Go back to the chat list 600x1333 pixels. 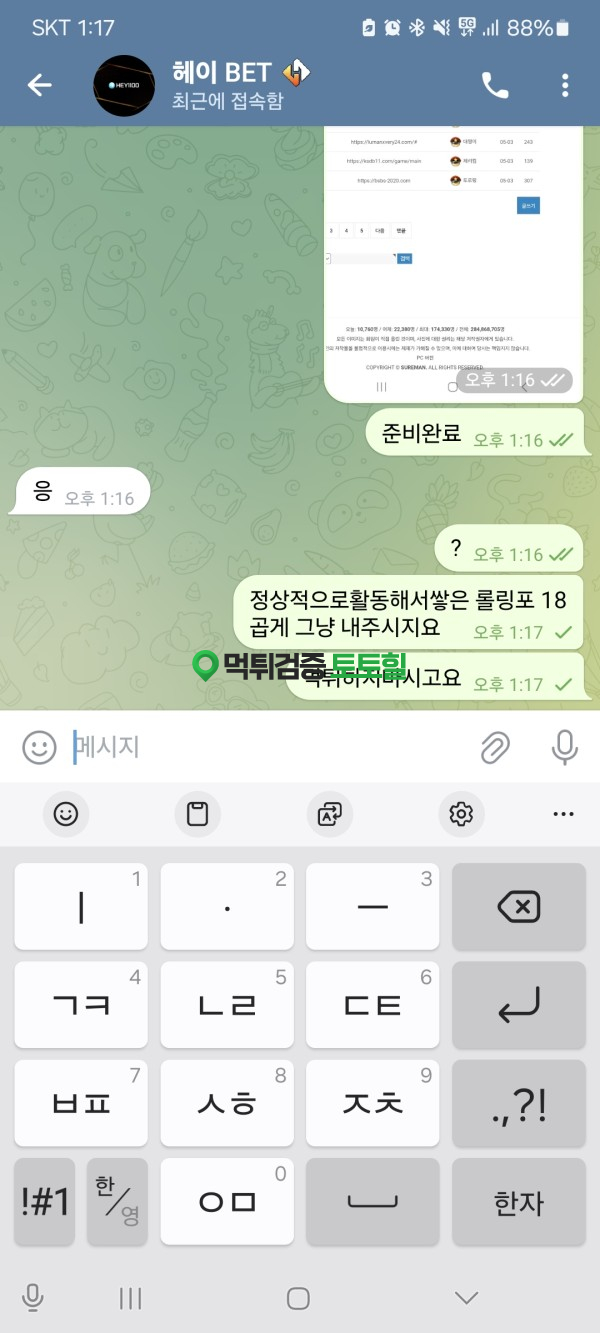tap(39, 85)
